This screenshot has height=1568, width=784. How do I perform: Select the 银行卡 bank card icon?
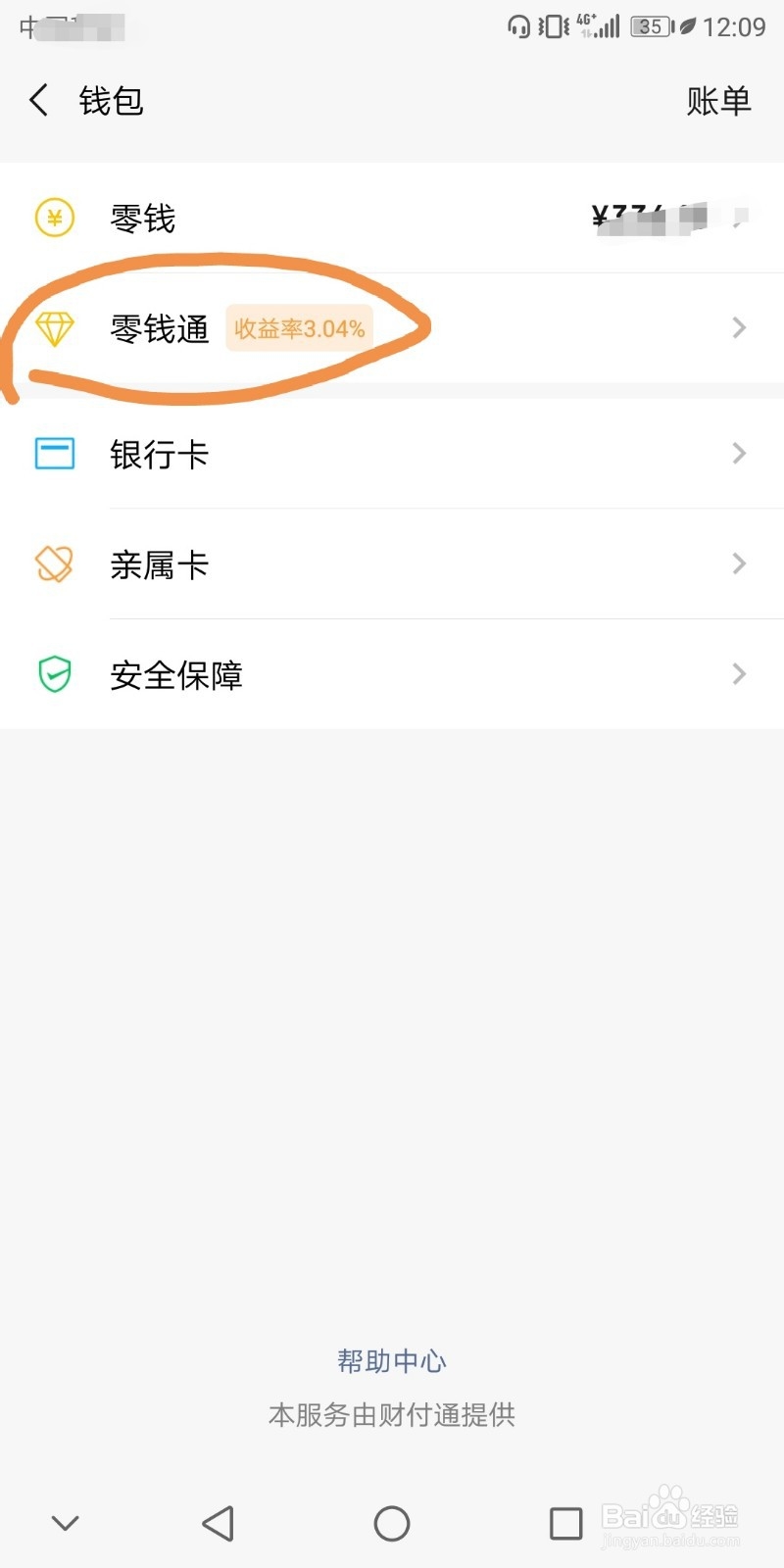coord(53,453)
